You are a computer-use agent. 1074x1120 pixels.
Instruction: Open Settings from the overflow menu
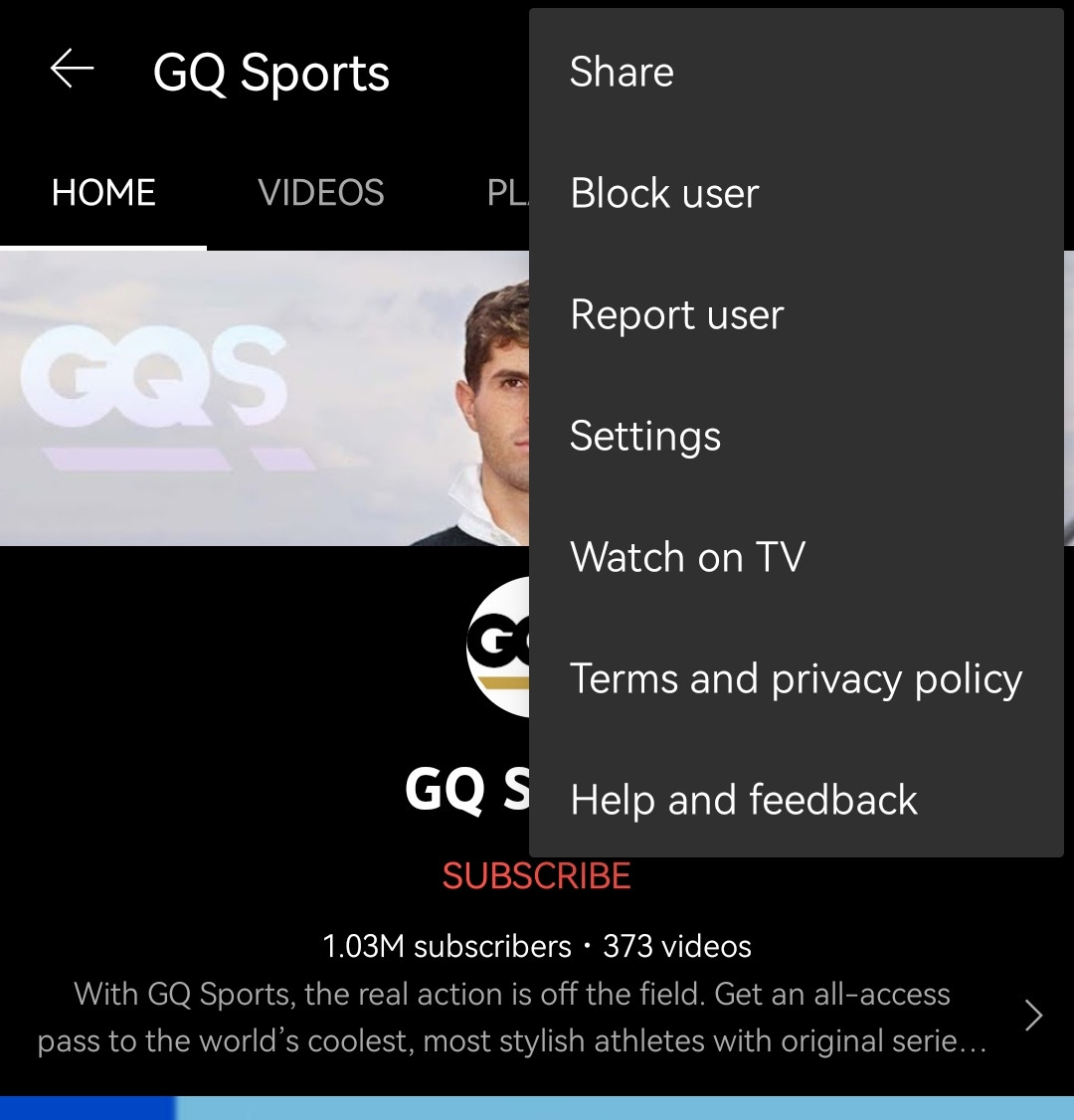tap(644, 437)
